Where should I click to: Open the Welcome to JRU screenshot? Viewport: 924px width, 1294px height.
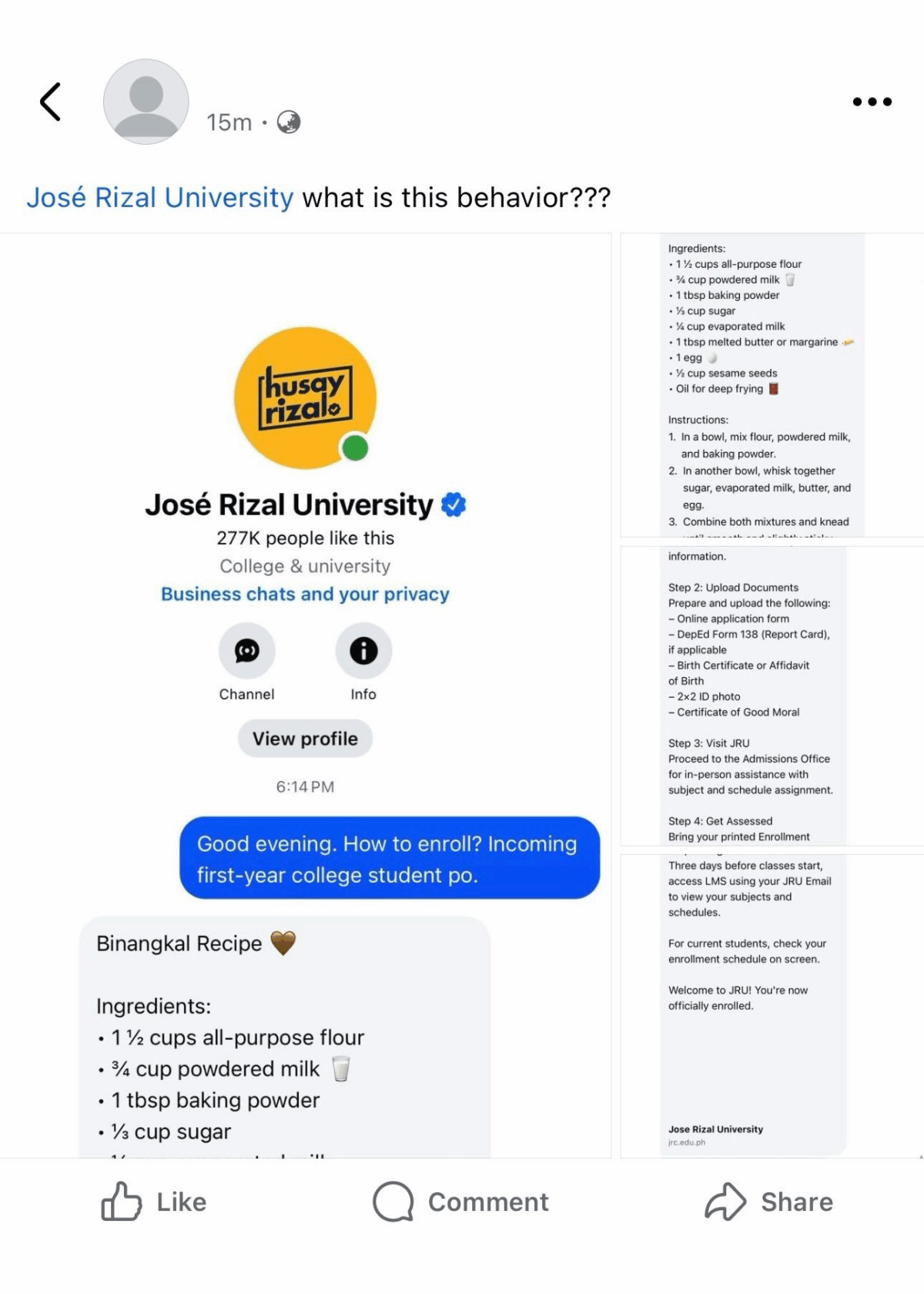click(x=770, y=1005)
